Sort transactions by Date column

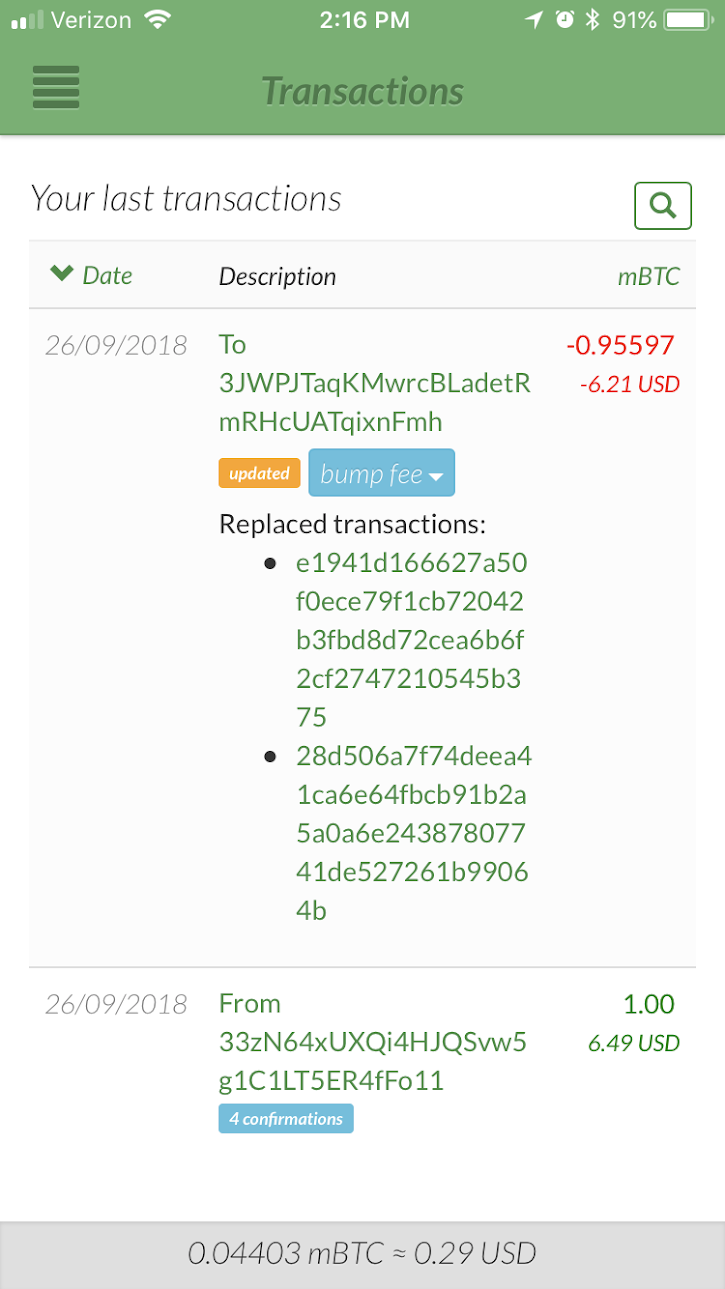click(x=91, y=275)
